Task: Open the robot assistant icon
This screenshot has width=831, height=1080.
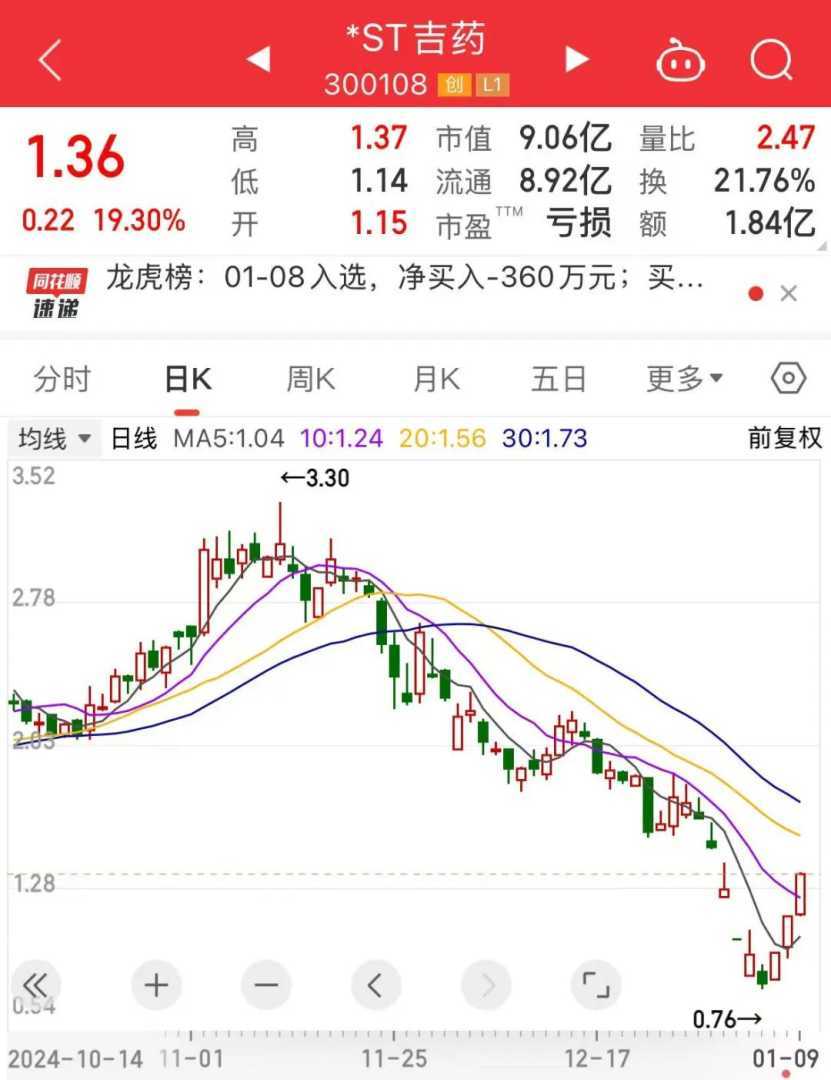Action: (x=681, y=61)
